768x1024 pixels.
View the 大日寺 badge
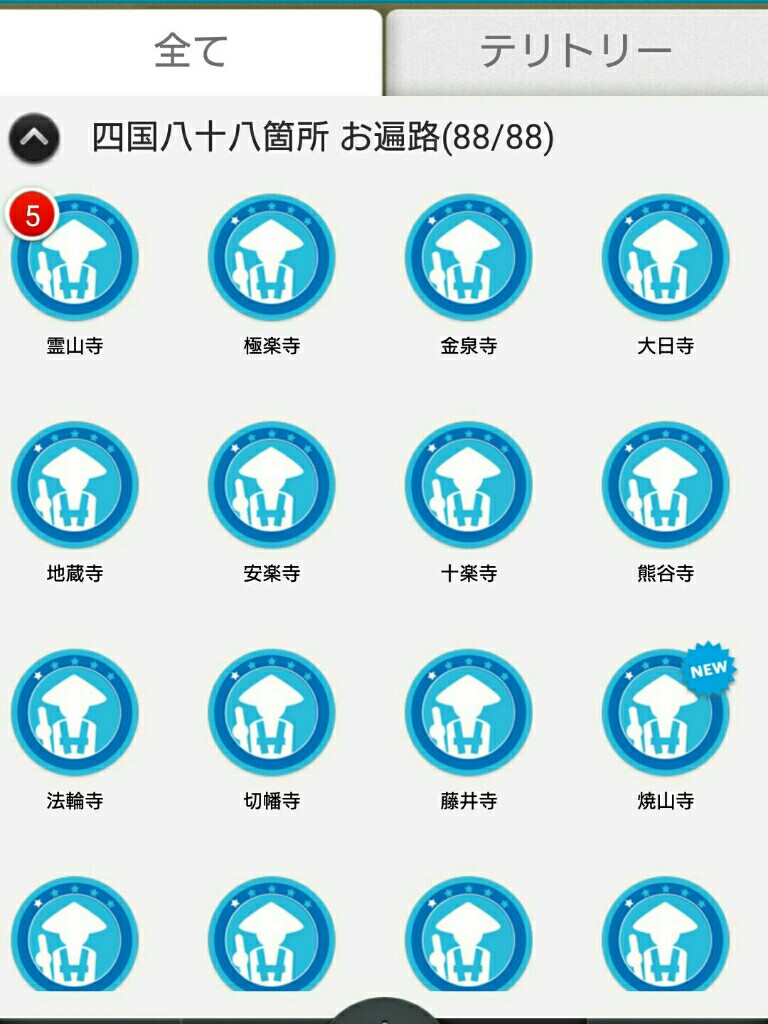point(665,258)
